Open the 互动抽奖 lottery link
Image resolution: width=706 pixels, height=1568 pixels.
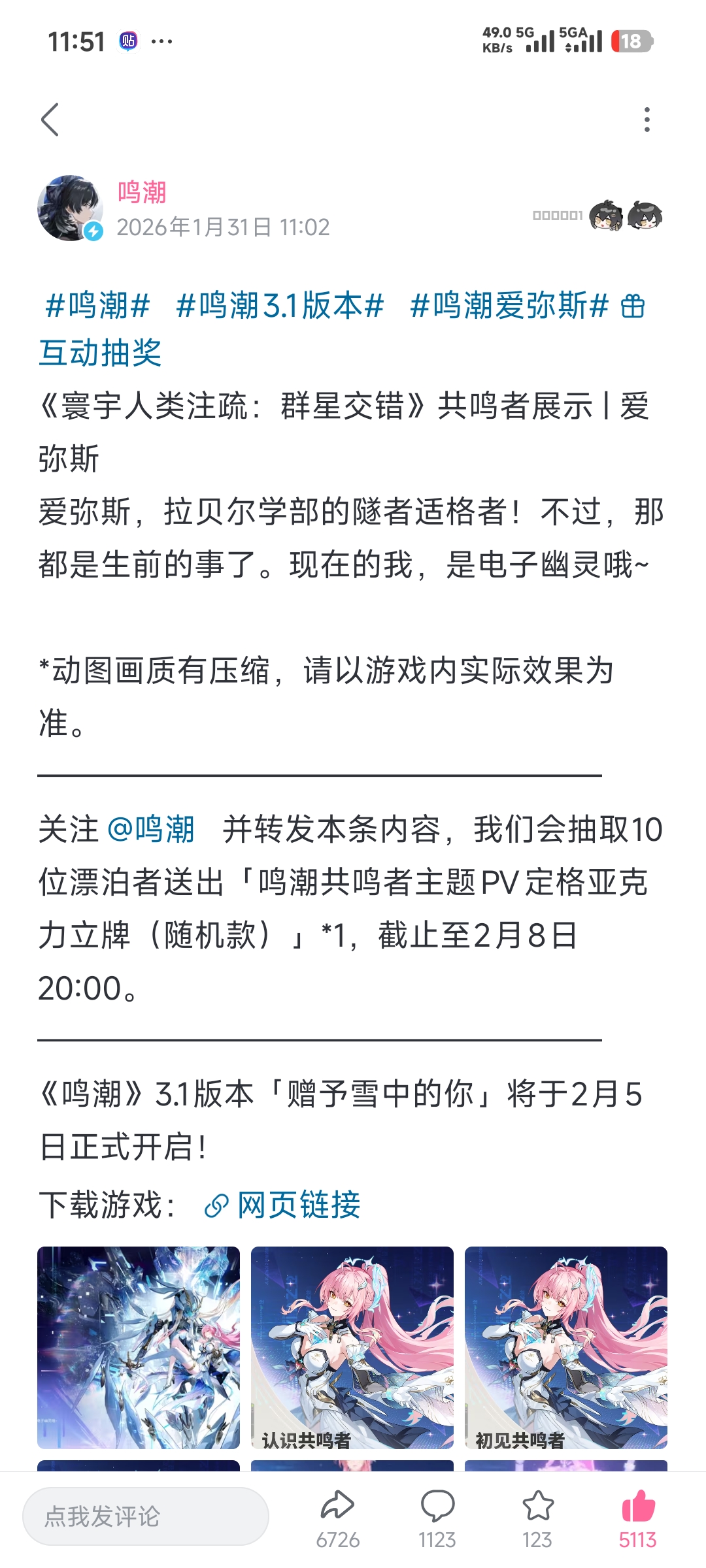[x=99, y=353]
